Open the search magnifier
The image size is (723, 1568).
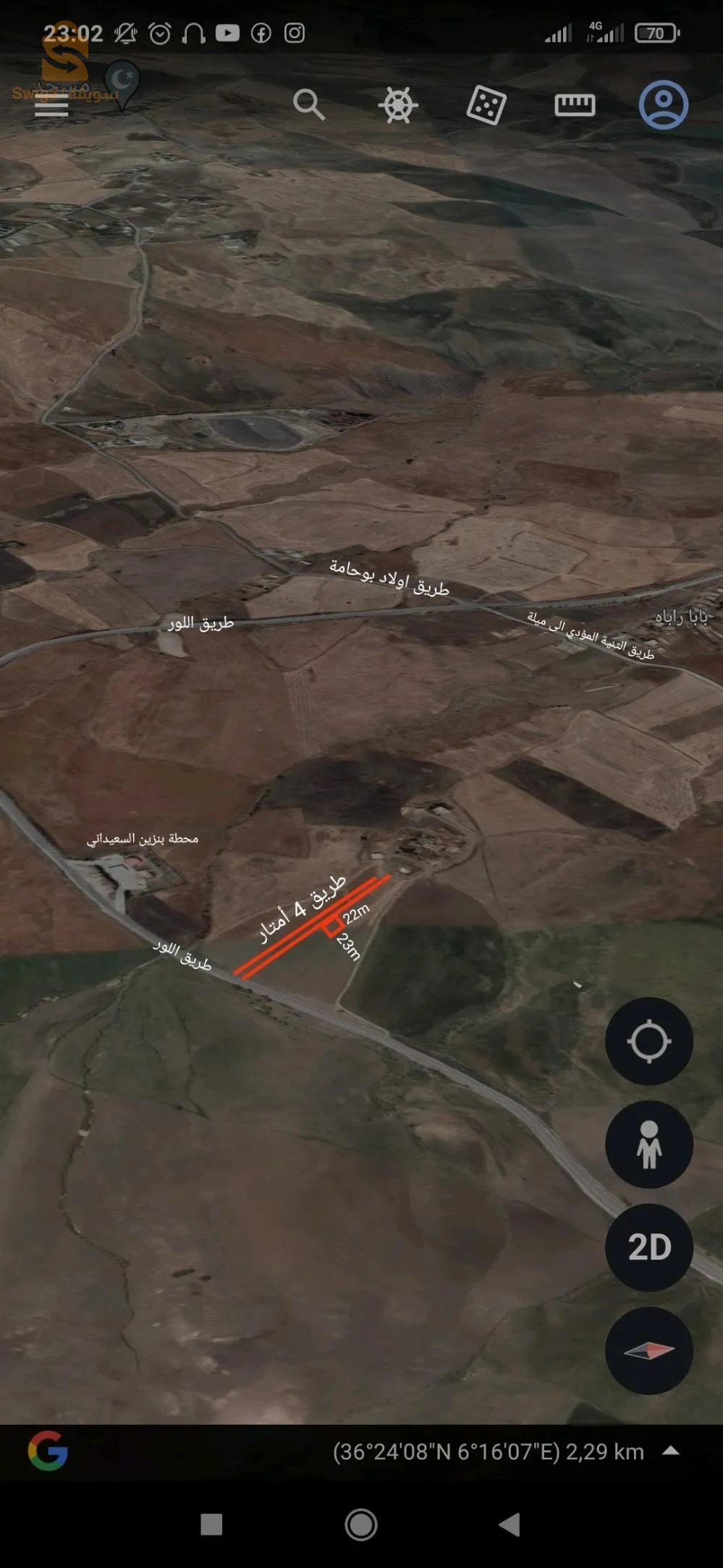pyautogui.click(x=308, y=105)
